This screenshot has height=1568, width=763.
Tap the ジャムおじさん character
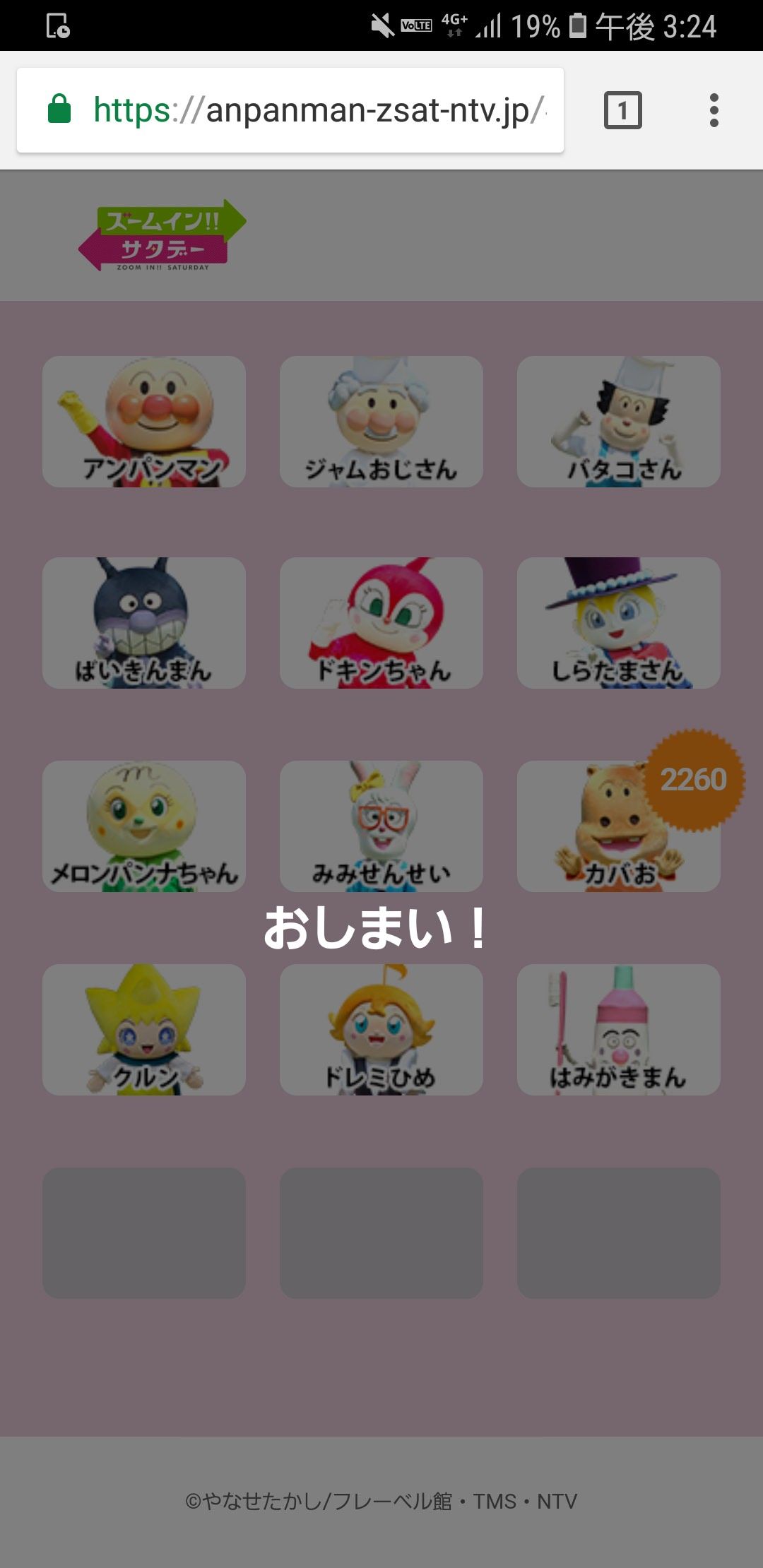380,422
